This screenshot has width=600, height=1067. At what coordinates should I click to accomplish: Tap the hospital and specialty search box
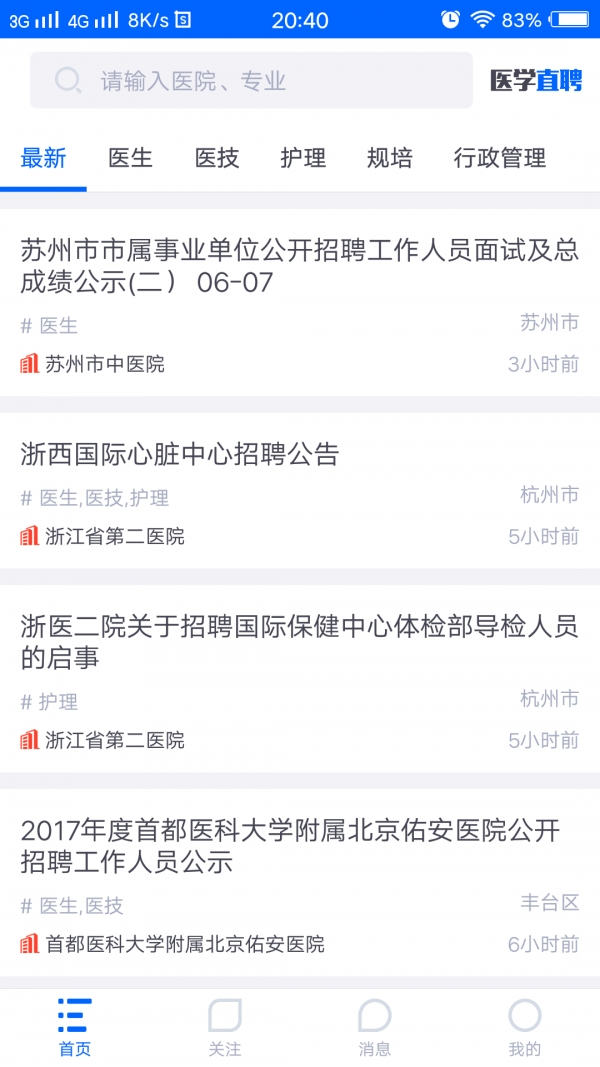coord(250,81)
